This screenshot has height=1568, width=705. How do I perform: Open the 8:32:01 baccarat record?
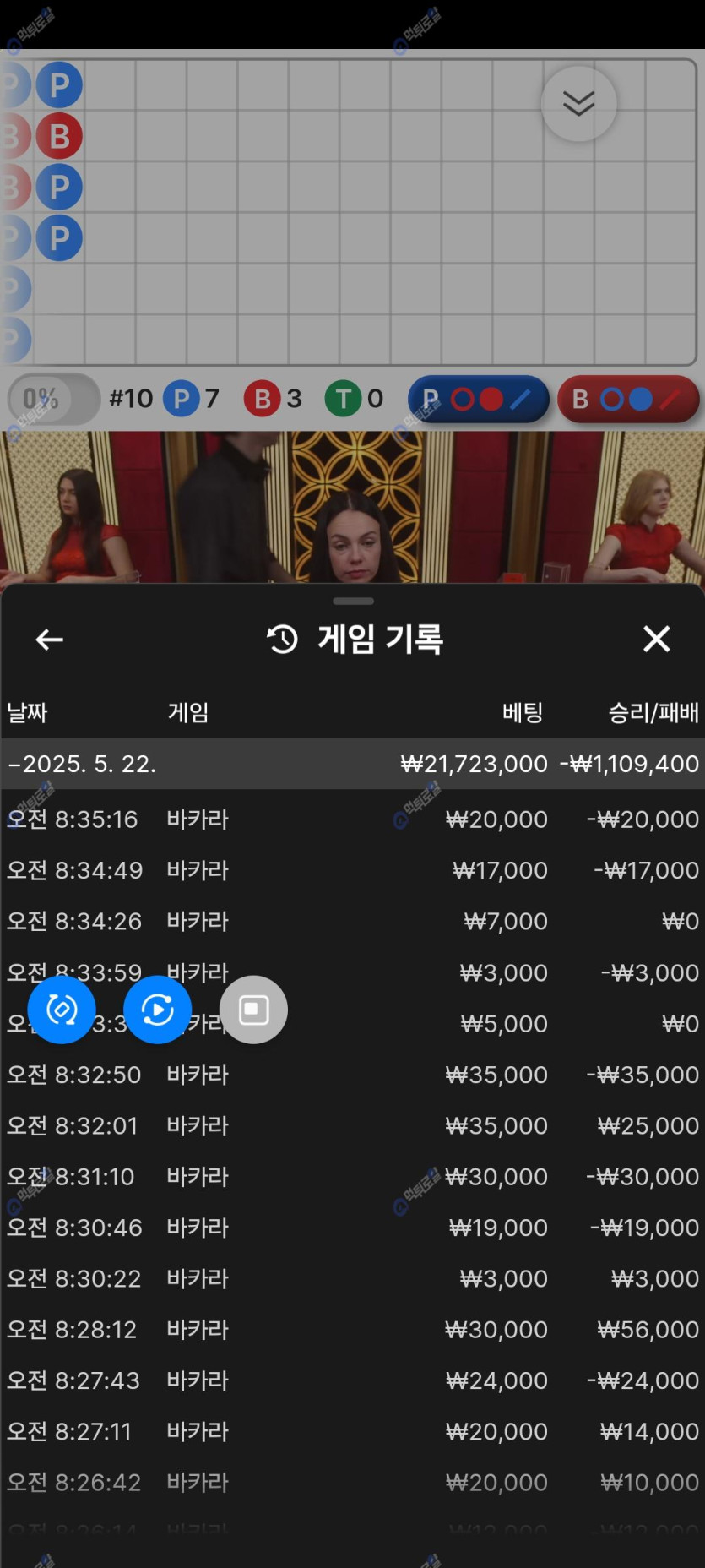click(x=353, y=1125)
